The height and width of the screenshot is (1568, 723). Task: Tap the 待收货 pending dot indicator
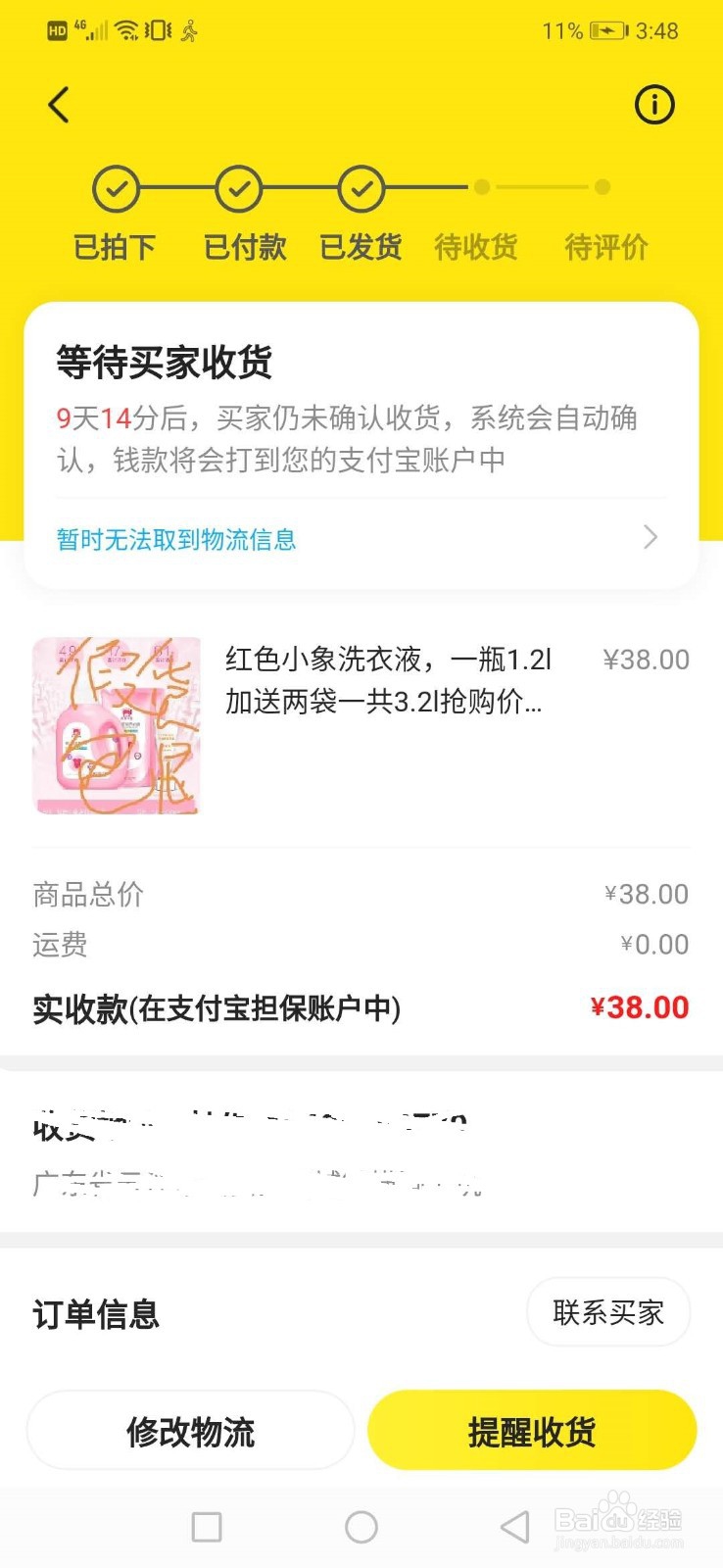click(480, 186)
